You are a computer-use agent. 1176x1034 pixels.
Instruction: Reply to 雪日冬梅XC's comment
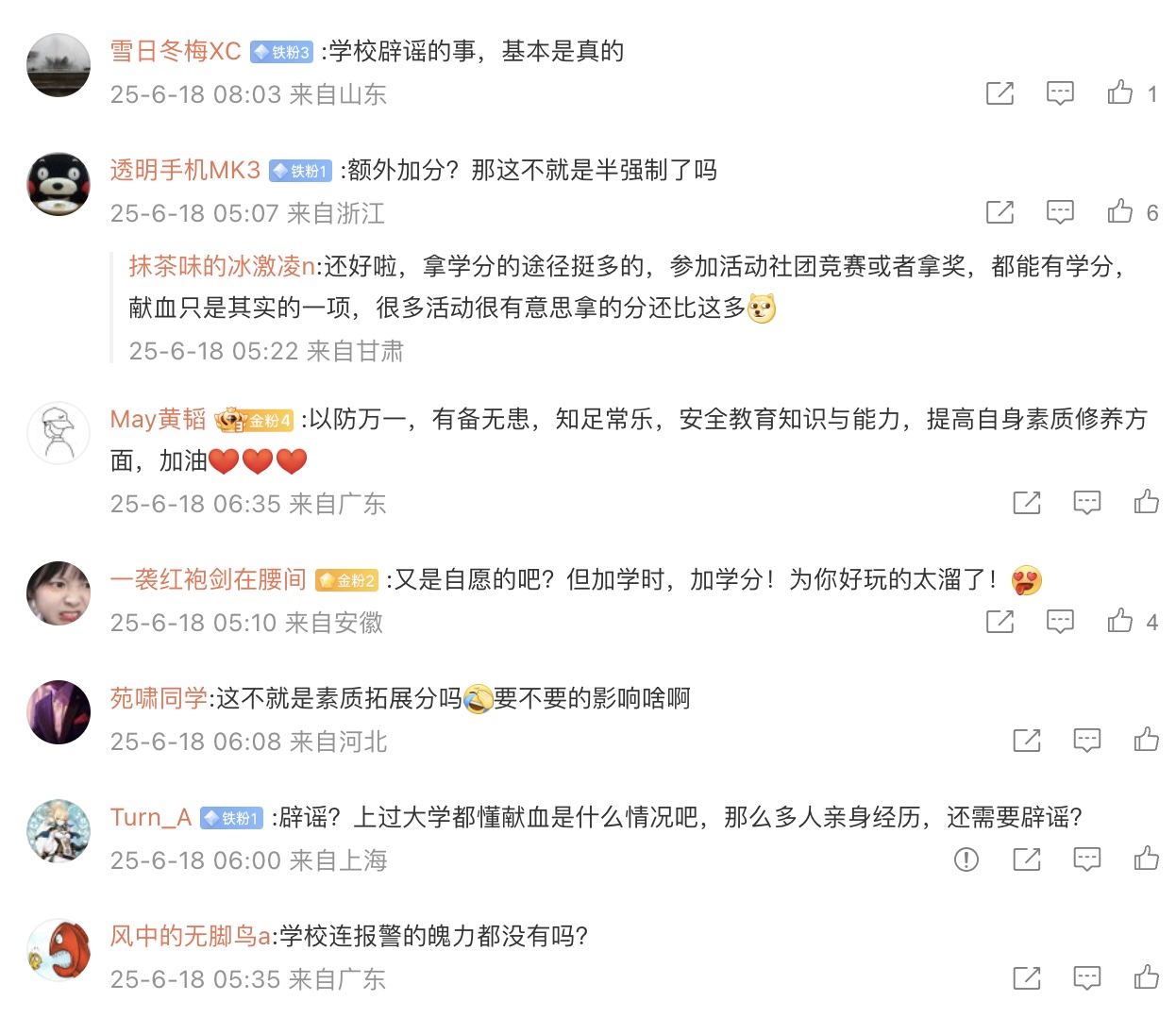(1060, 92)
